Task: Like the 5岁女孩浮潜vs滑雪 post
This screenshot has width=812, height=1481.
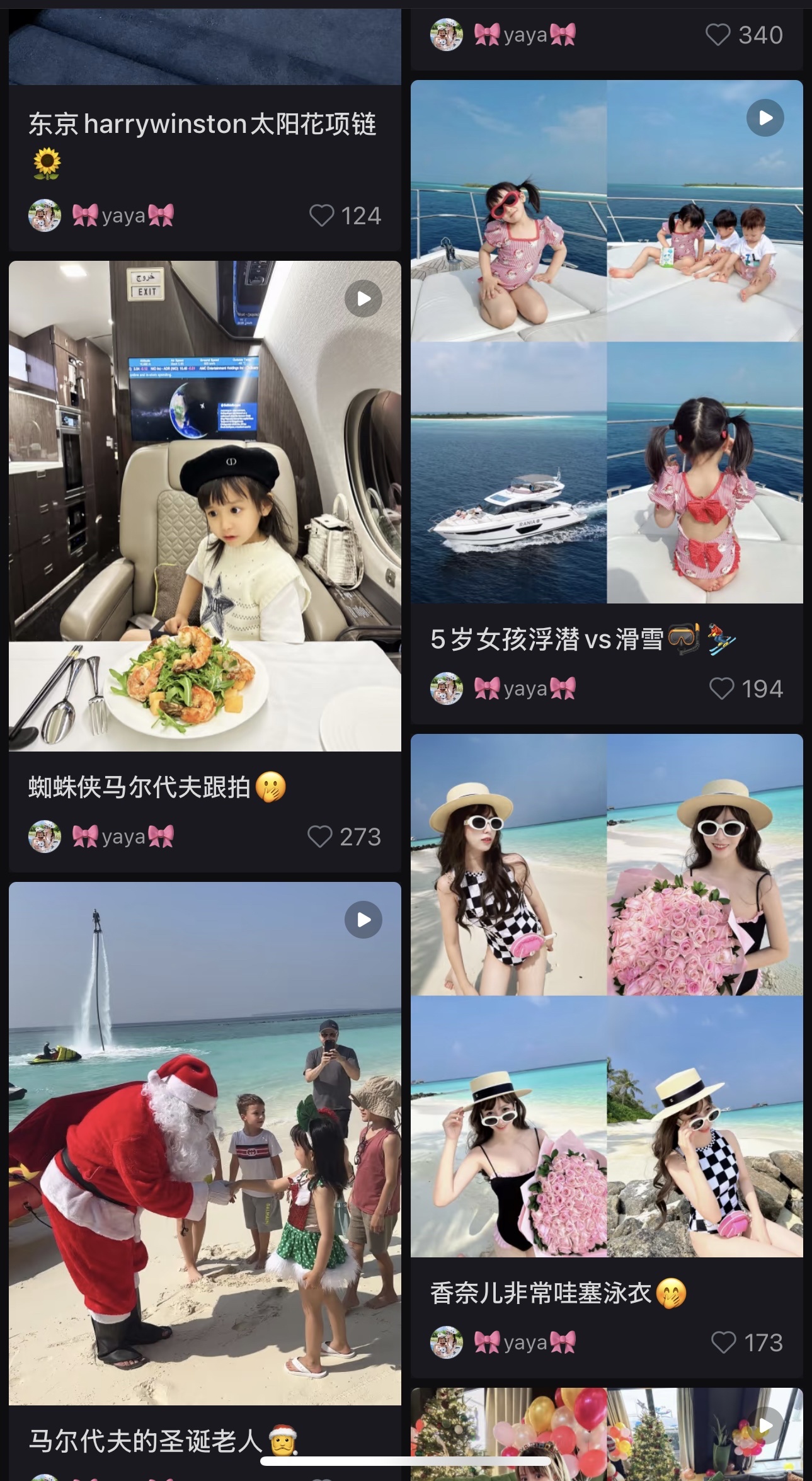Action: click(x=722, y=689)
